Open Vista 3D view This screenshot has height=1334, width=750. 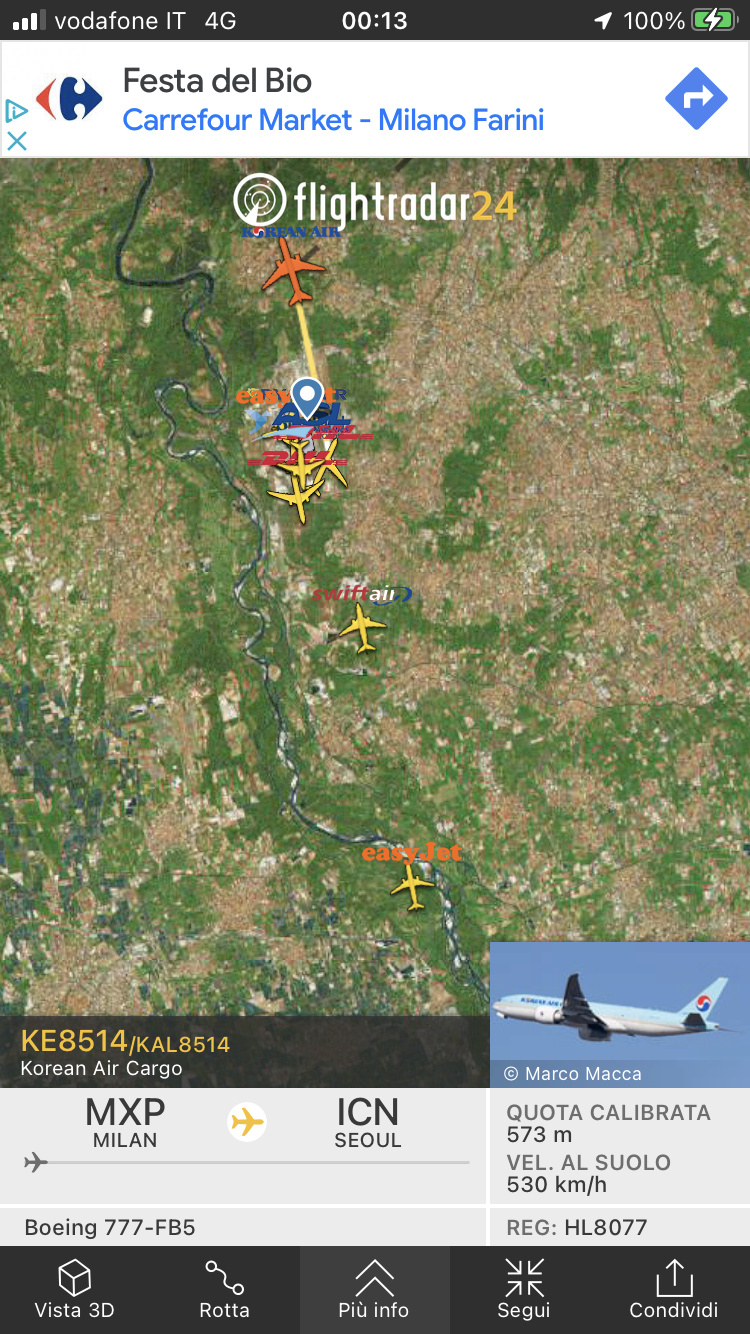[x=75, y=1290]
